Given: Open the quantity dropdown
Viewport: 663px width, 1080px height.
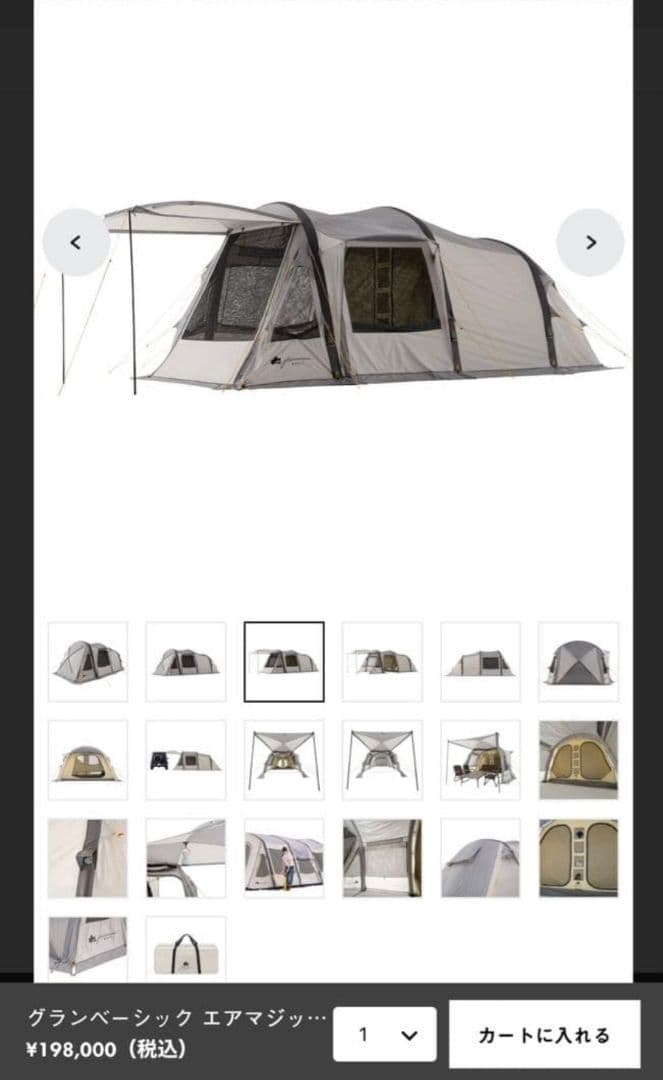Looking at the screenshot, I should pos(385,1034).
